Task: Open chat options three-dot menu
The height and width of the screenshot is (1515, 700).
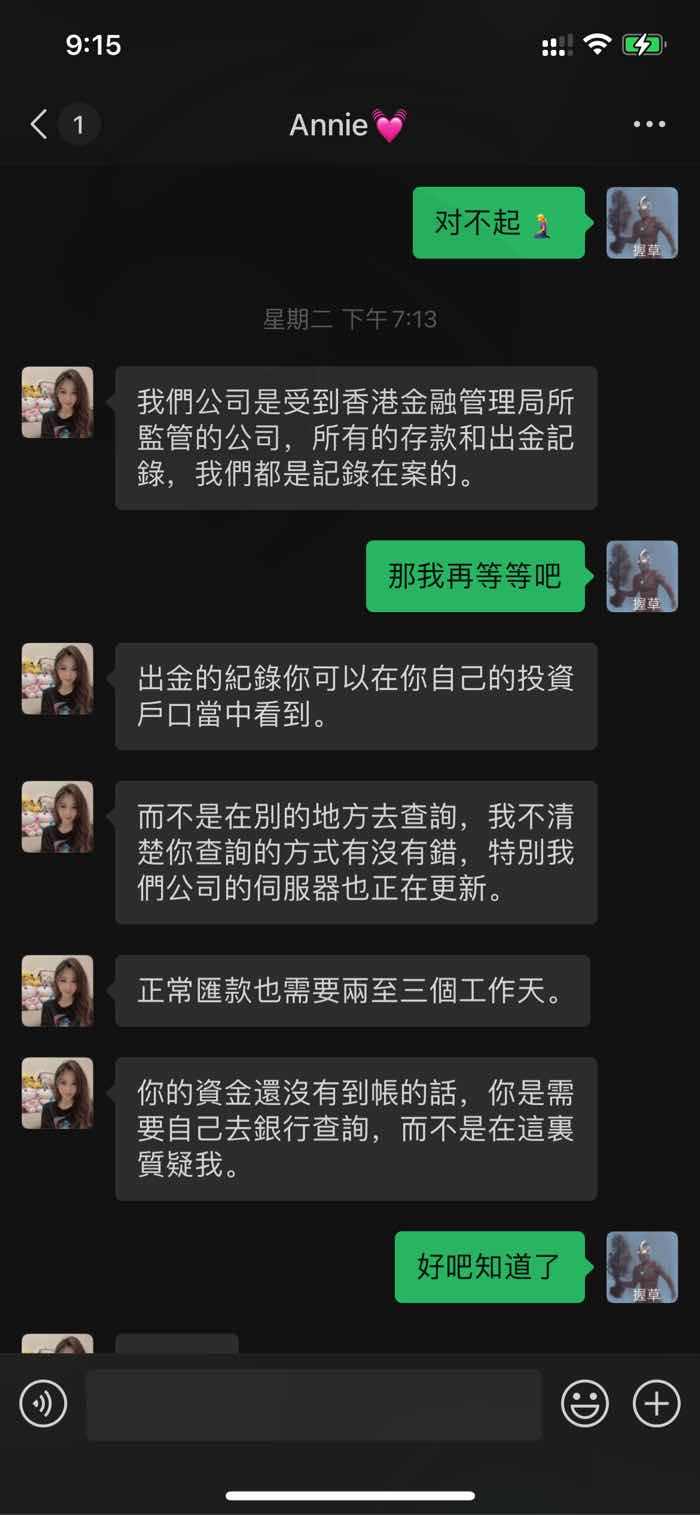Action: pos(649,125)
